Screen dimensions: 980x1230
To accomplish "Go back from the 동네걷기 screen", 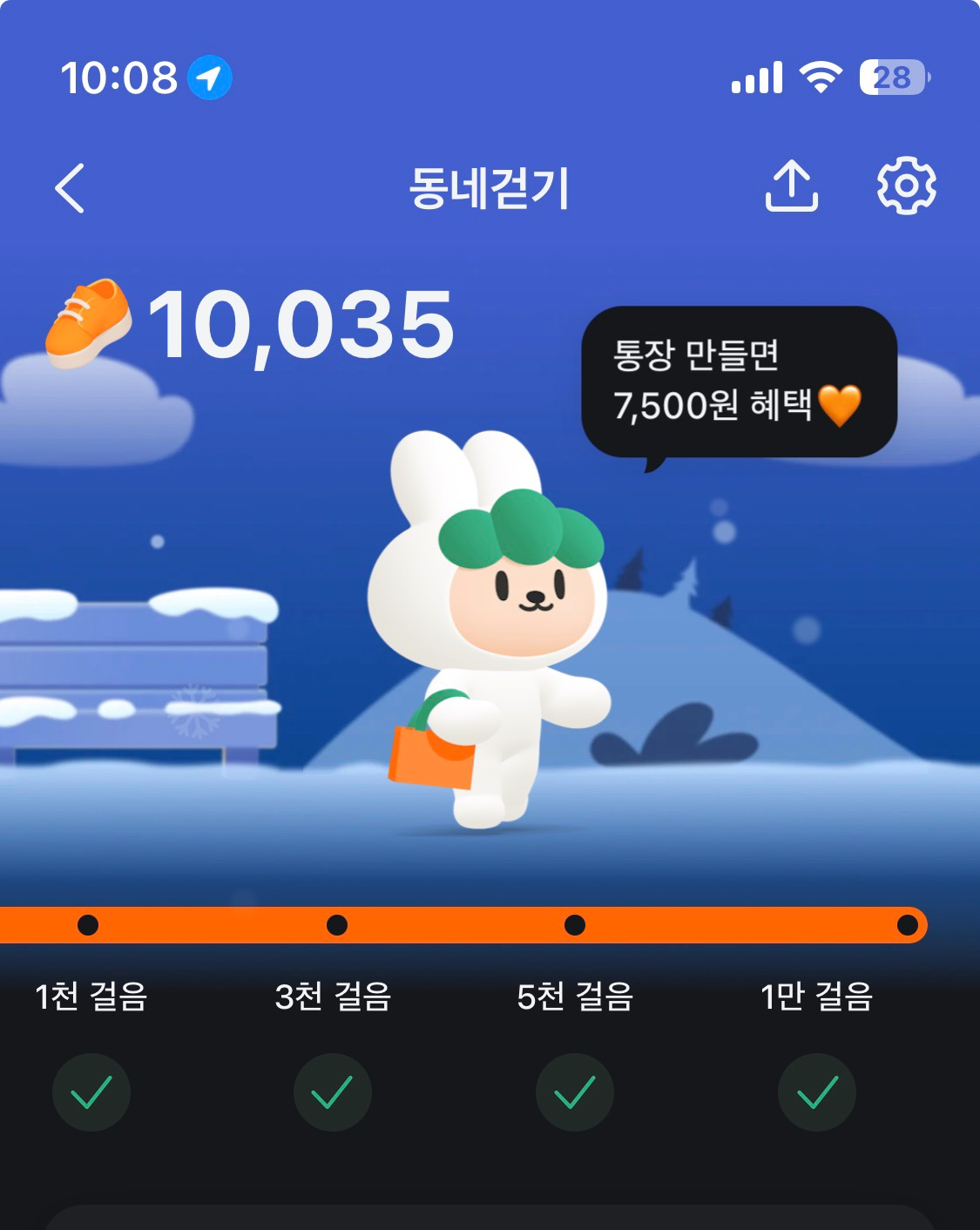I will click(x=70, y=187).
